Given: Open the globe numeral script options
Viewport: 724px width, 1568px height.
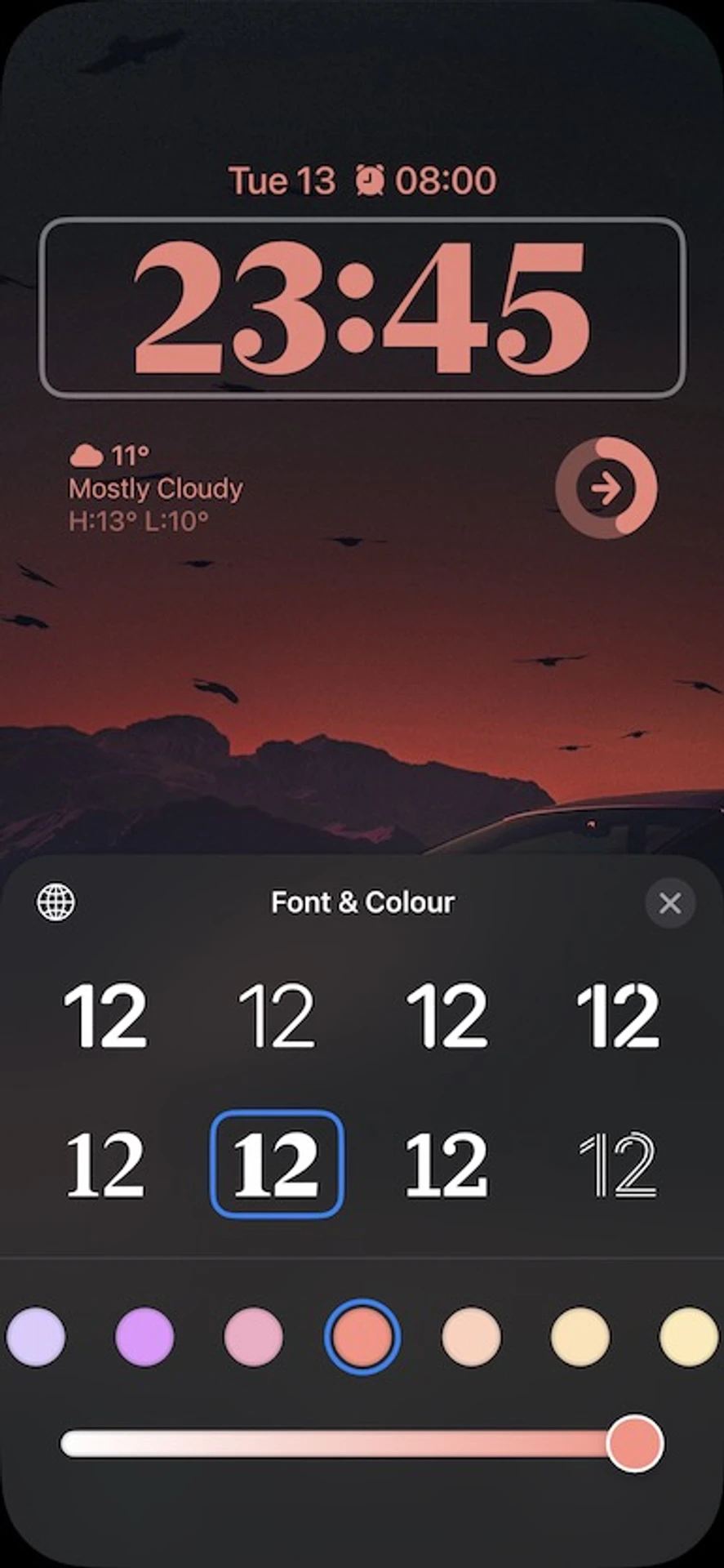Looking at the screenshot, I should coord(56,902).
